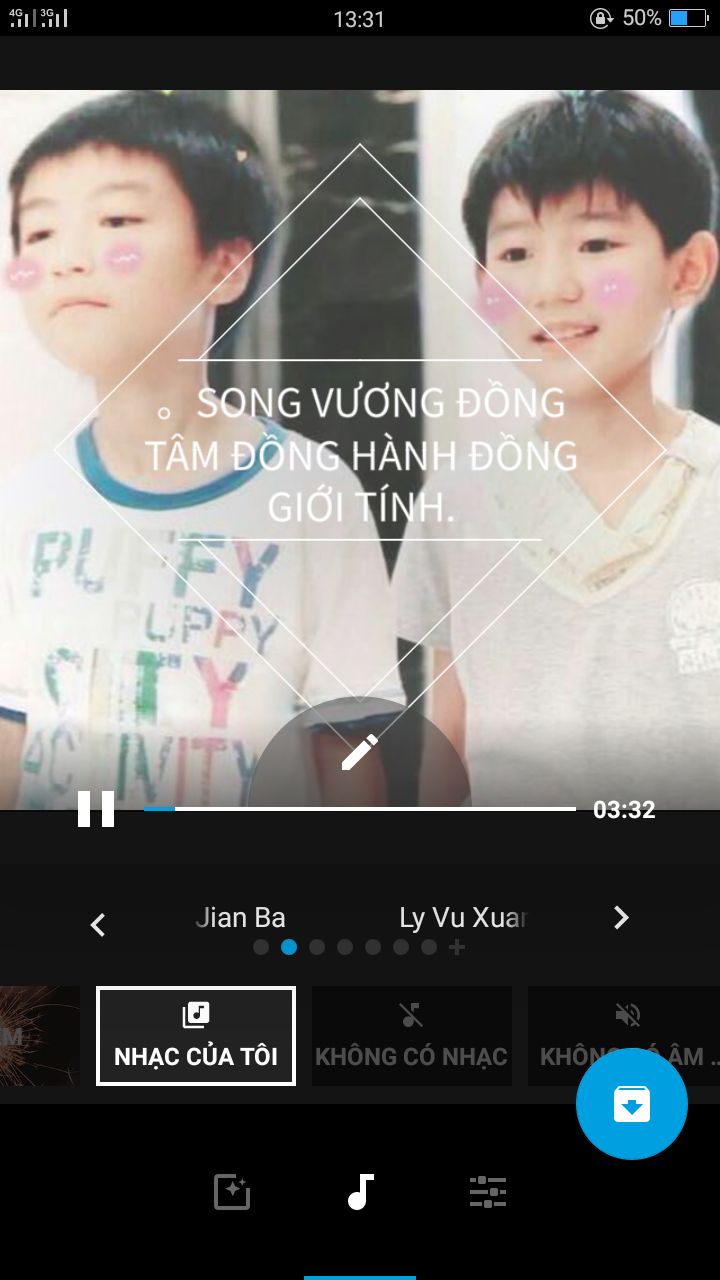Go to next song with right arrow
720x1280 pixels.
(x=621, y=917)
